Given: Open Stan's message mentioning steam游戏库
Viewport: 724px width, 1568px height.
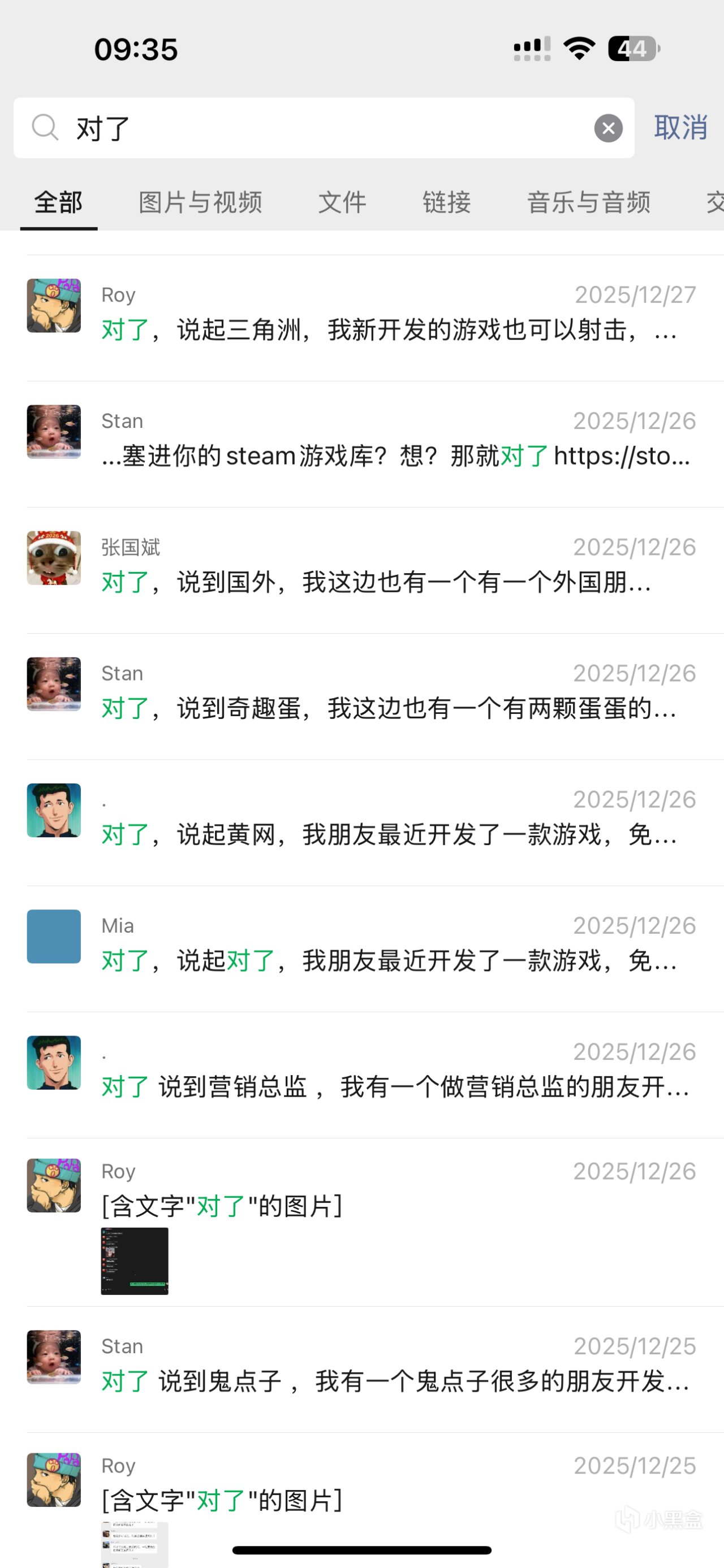Looking at the screenshot, I should tap(390, 444).
